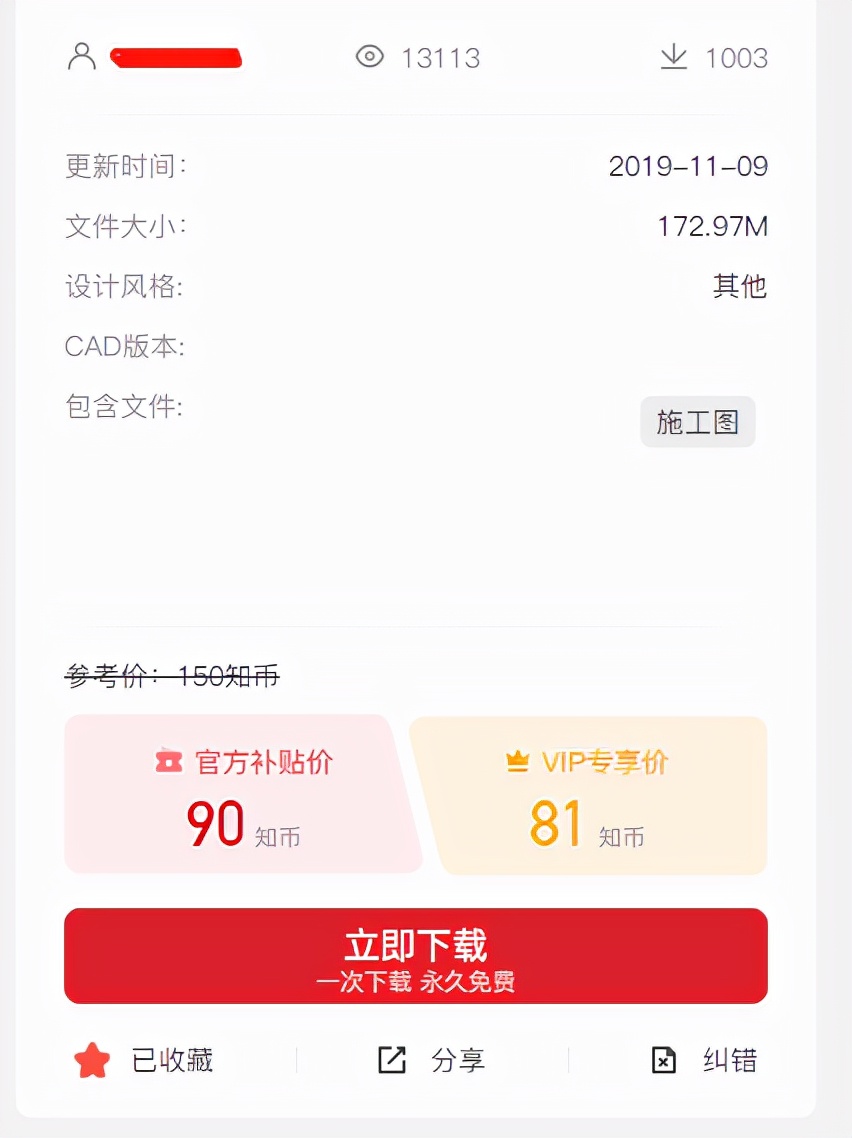Click the user avatar icon

(82, 57)
